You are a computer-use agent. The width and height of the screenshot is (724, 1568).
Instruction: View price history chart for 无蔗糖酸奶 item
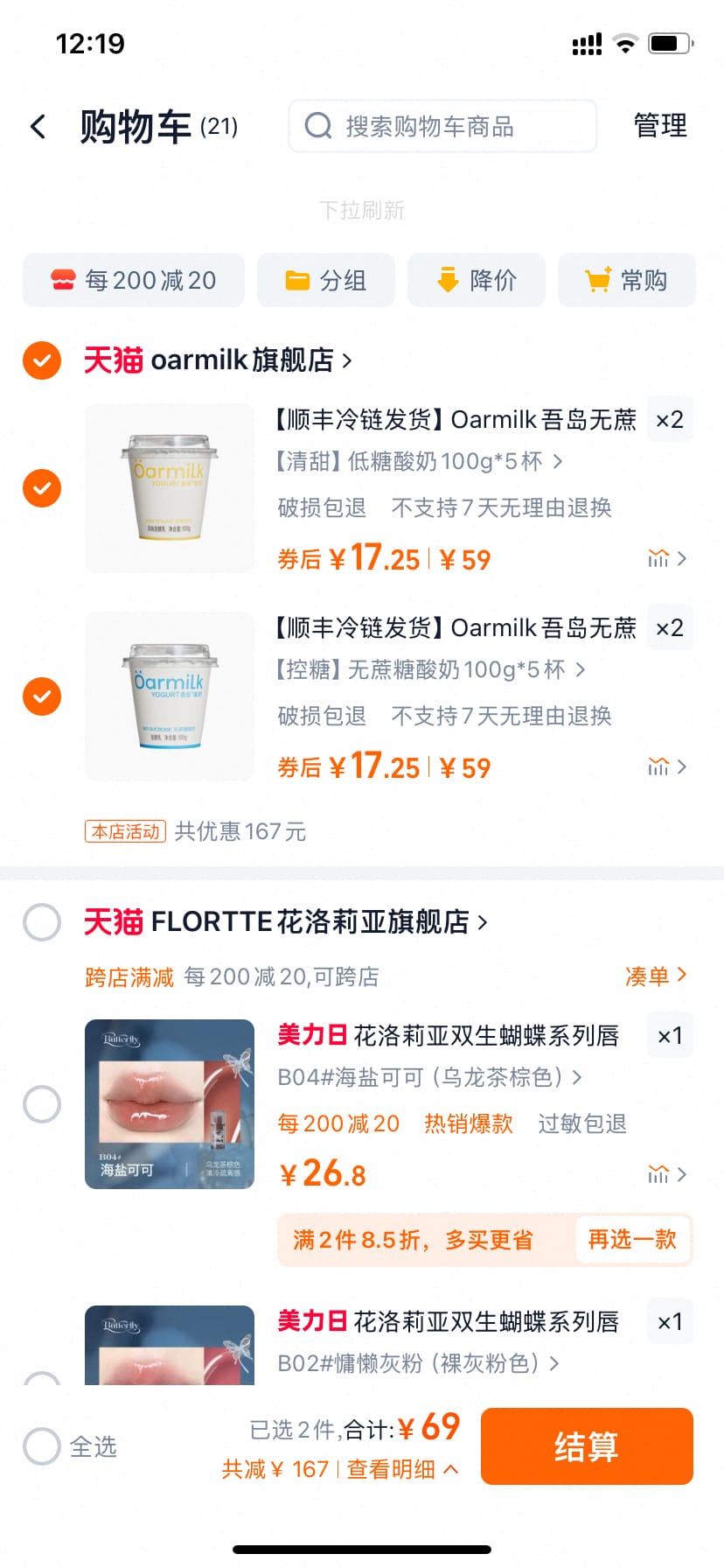point(660,766)
